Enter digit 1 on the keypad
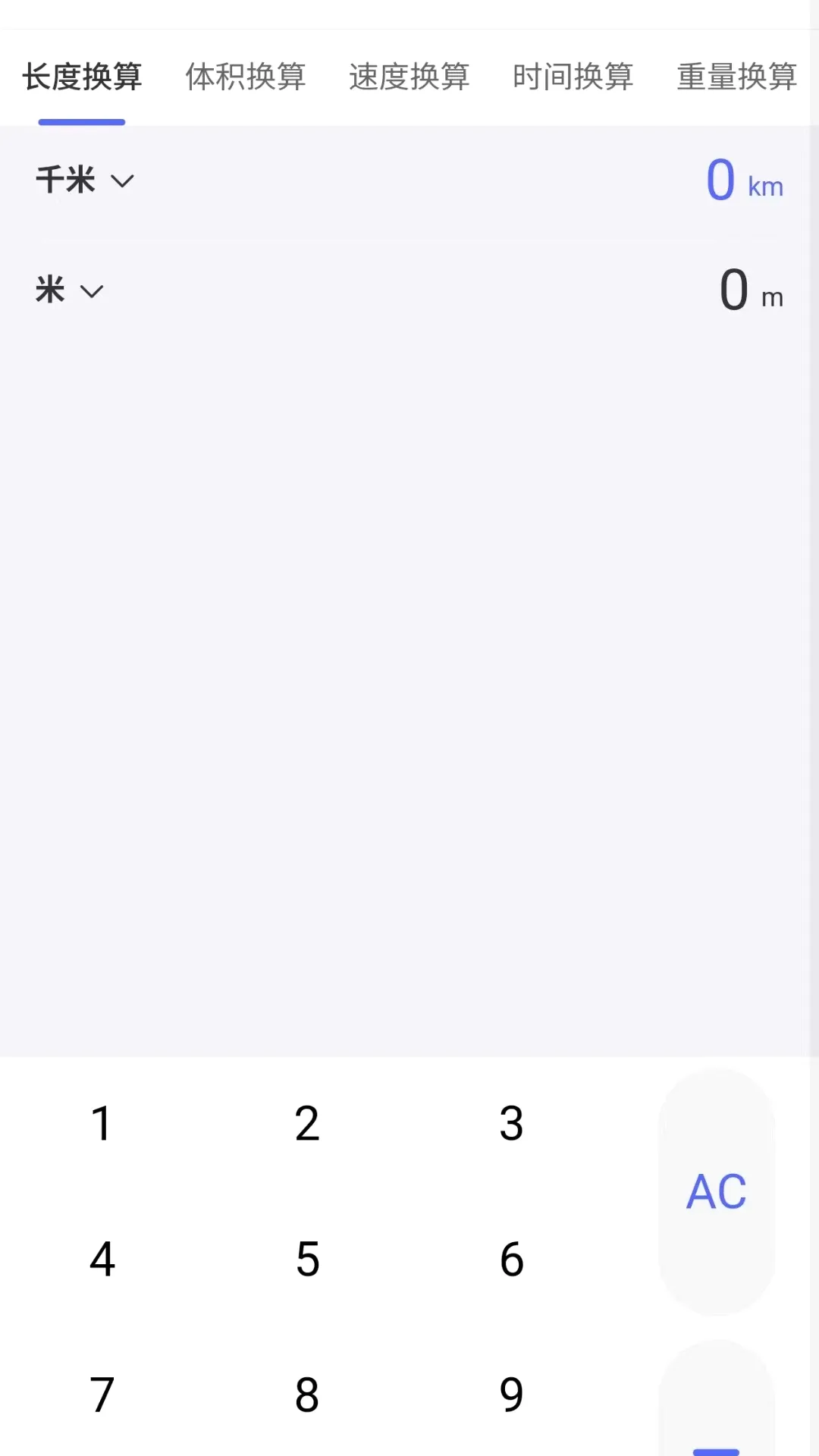 pyautogui.click(x=102, y=1124)
